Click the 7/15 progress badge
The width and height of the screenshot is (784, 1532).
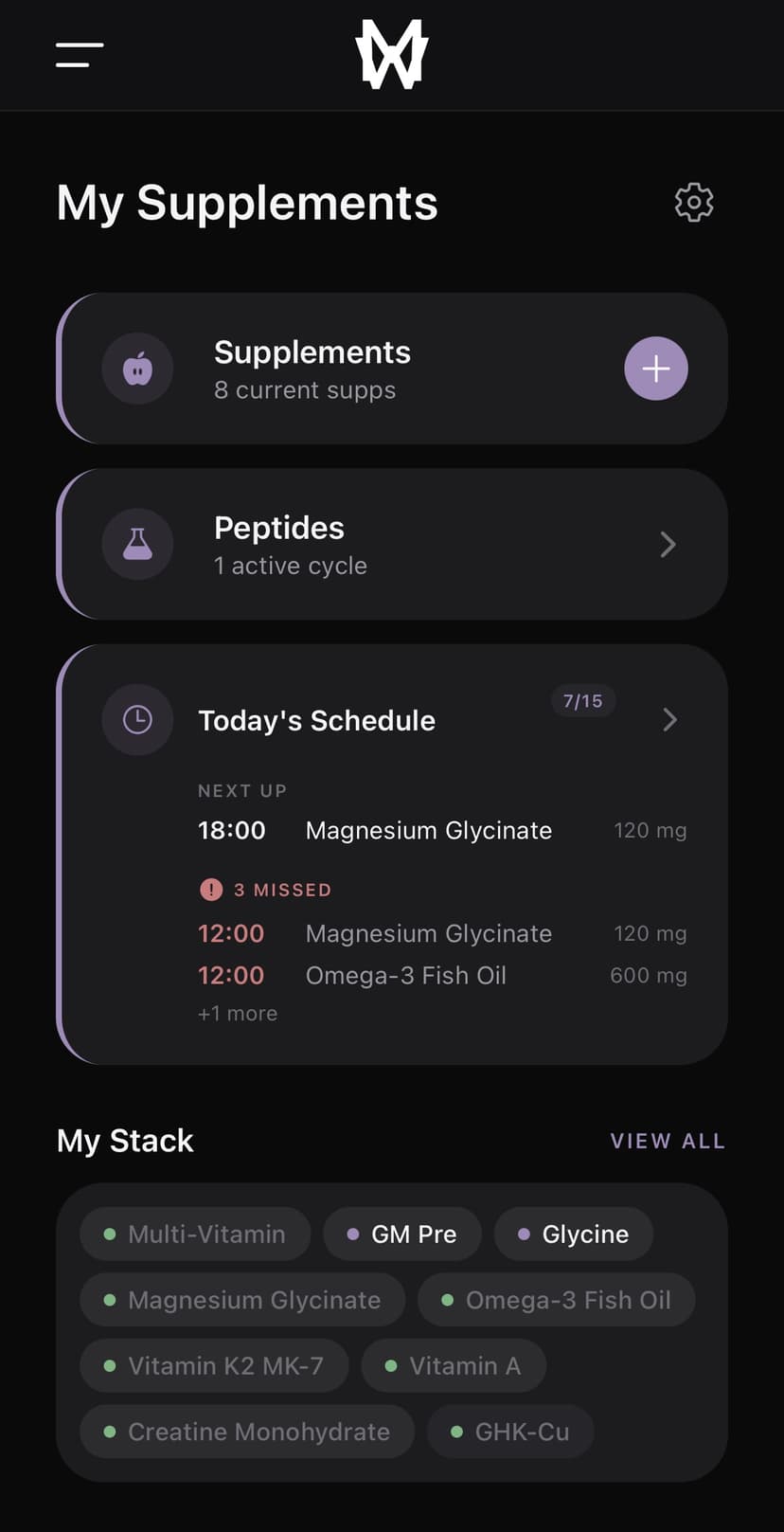click(x=583, y=701)
